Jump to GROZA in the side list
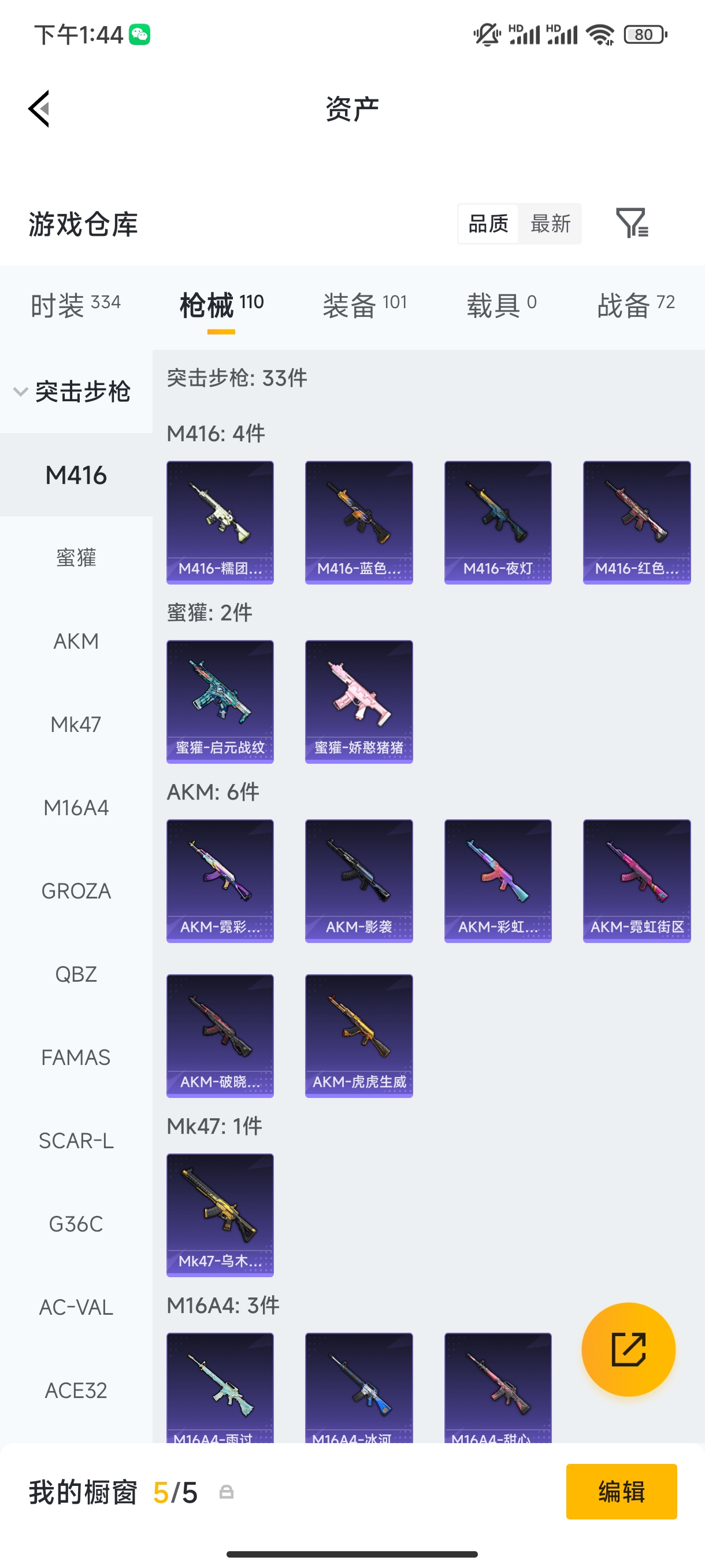Screen dimensions: 705x1568 point(76,891)
